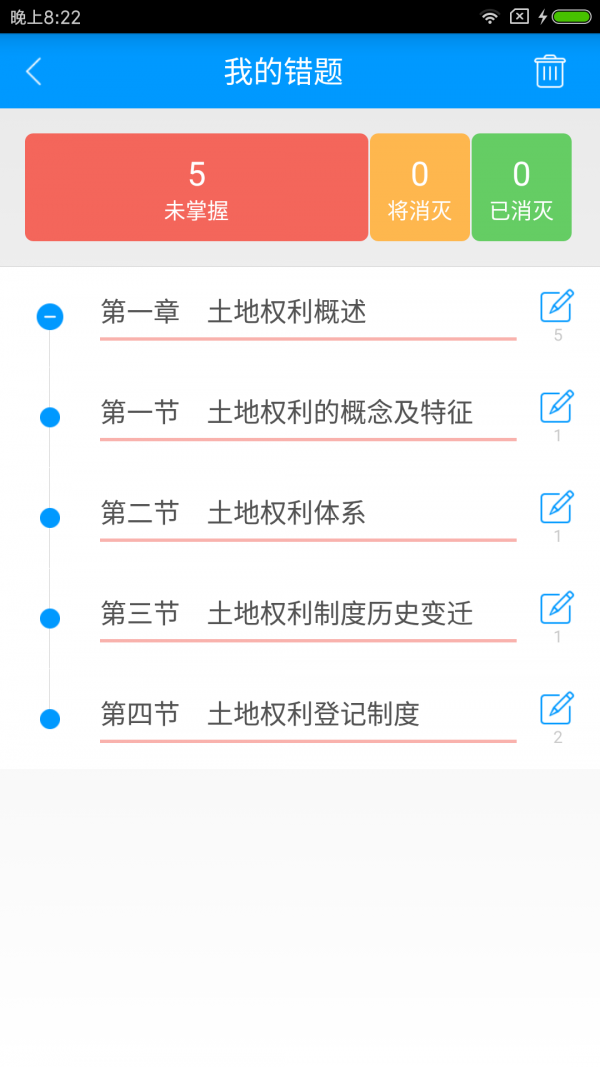
Task: Tap the trash can delete icon
Action: coord(550,71)
